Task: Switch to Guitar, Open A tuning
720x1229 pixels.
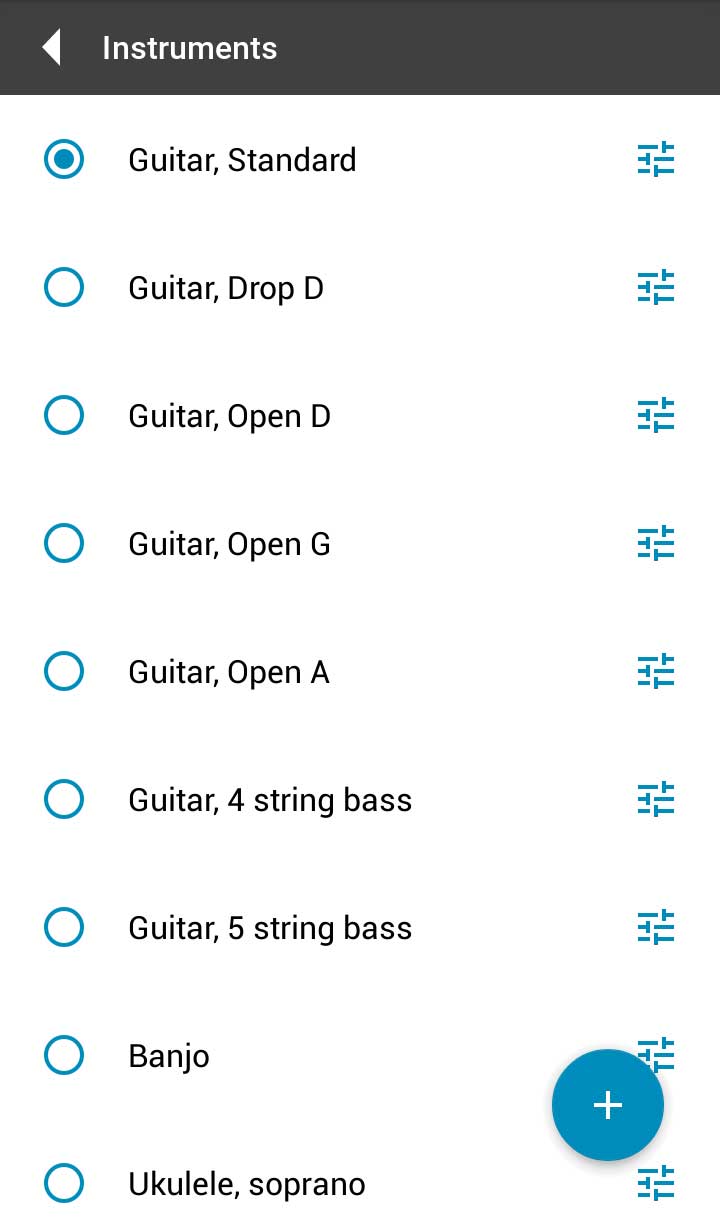Action: tap(64, 672)
